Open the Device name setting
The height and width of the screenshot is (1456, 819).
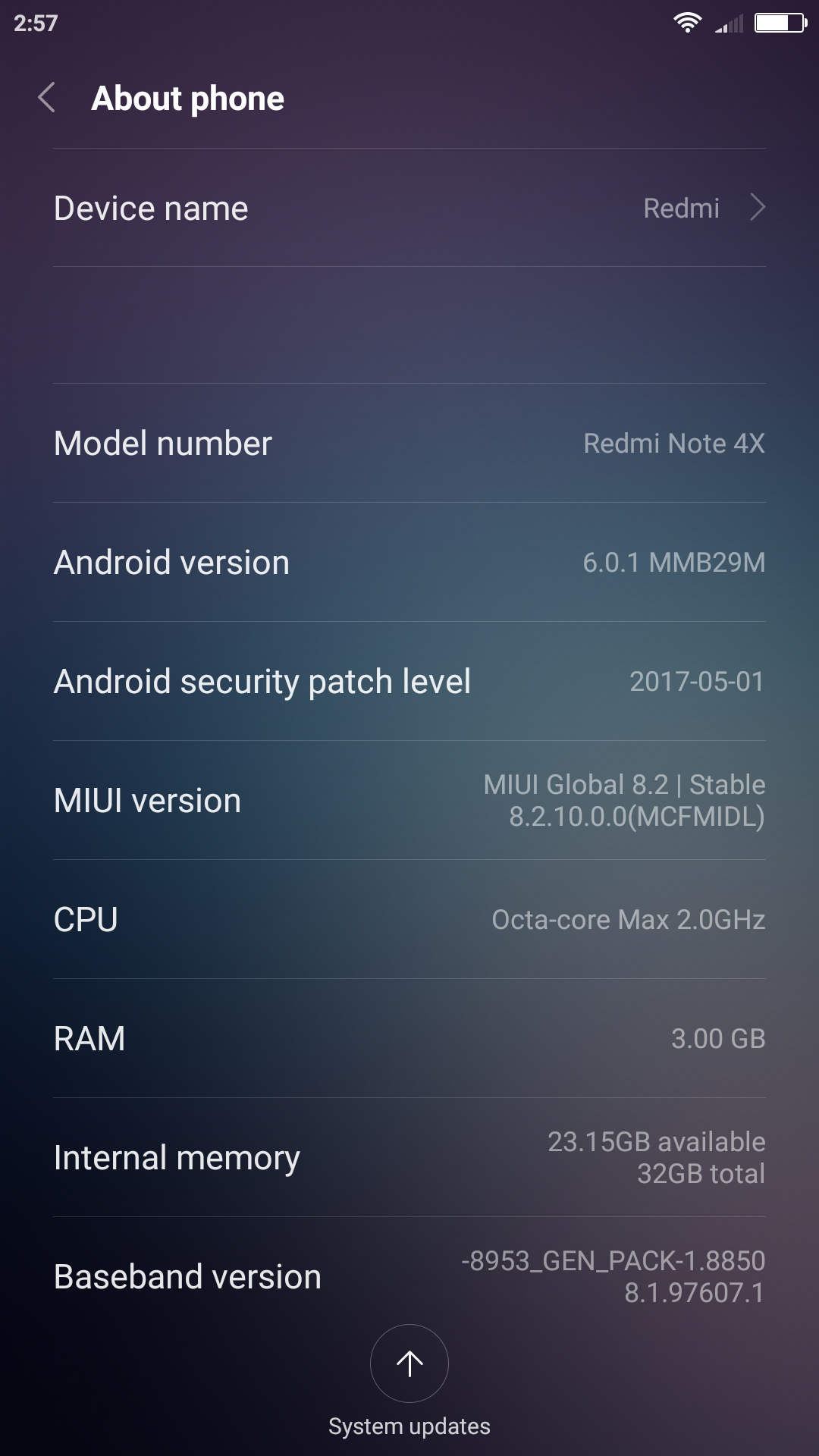pyautogui.click(x=409, y=208)
